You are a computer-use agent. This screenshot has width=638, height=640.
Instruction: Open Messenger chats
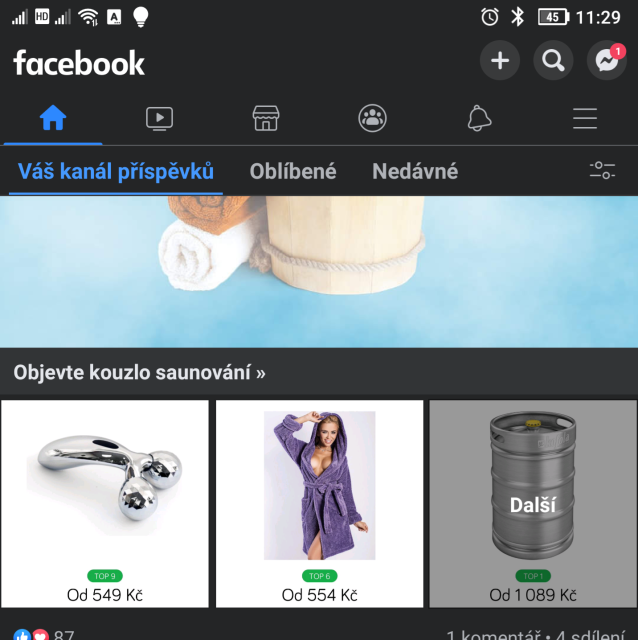[606, 61]
